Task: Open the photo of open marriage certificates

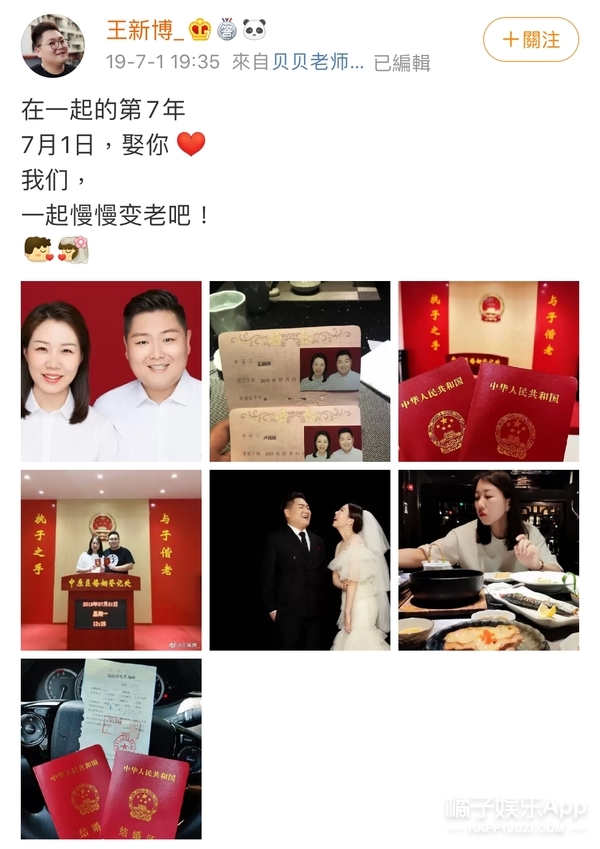Action: [300, 371]
